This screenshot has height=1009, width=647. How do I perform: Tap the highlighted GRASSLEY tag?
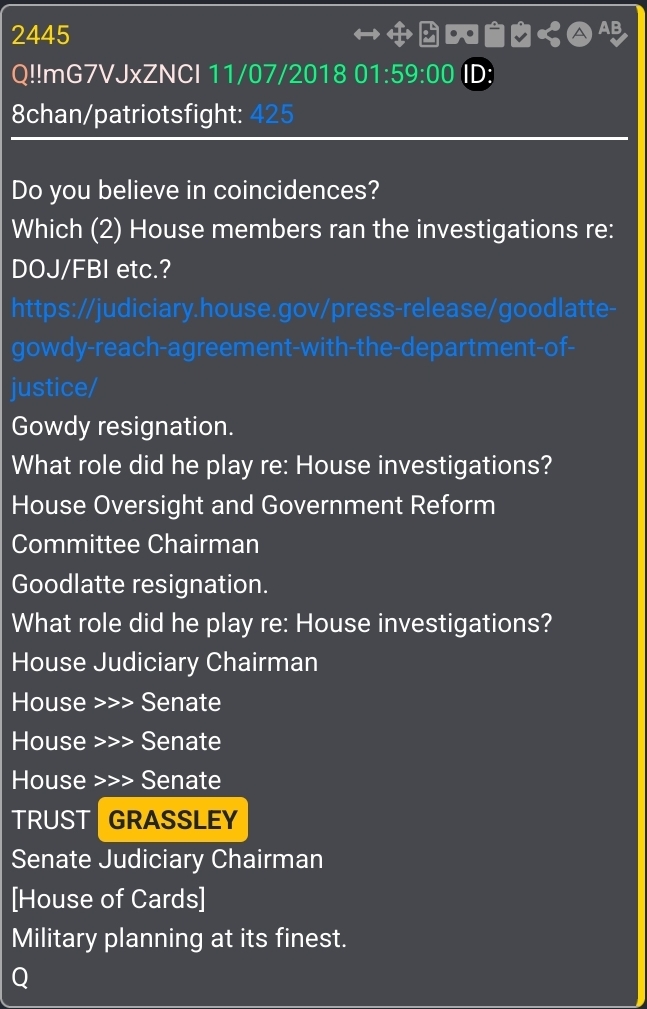[x=173, y=820]
